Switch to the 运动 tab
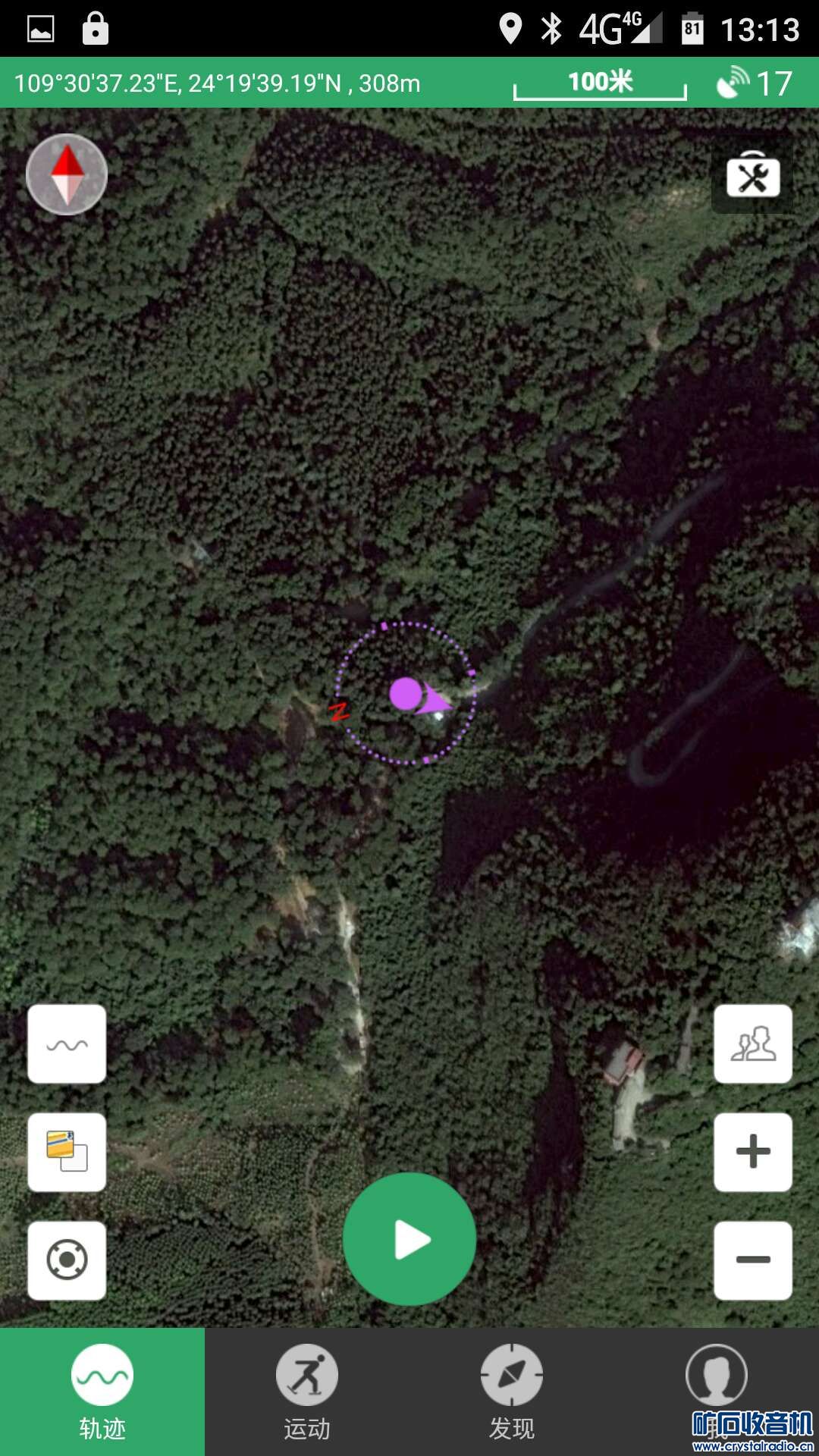The image size is (819, 1456). tap(307, 1392)
